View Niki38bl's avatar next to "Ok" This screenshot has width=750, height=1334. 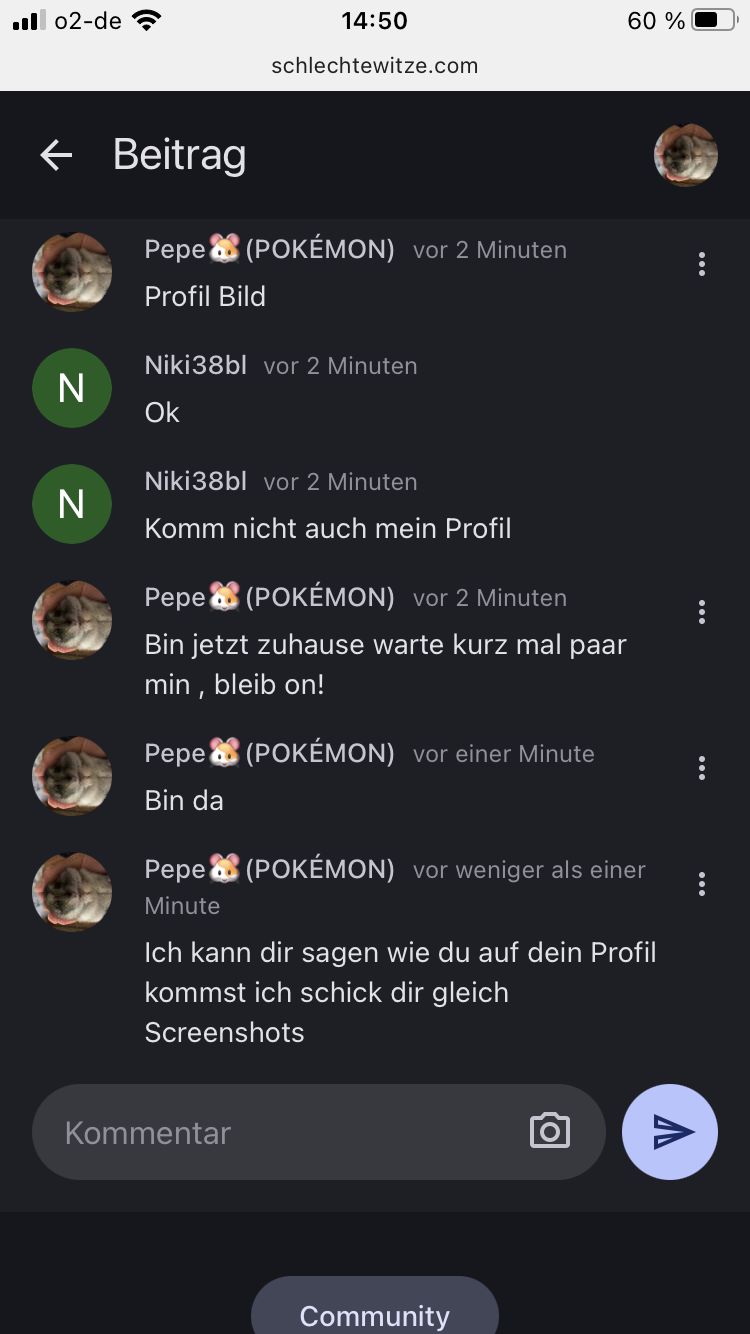tap(71, 388)
